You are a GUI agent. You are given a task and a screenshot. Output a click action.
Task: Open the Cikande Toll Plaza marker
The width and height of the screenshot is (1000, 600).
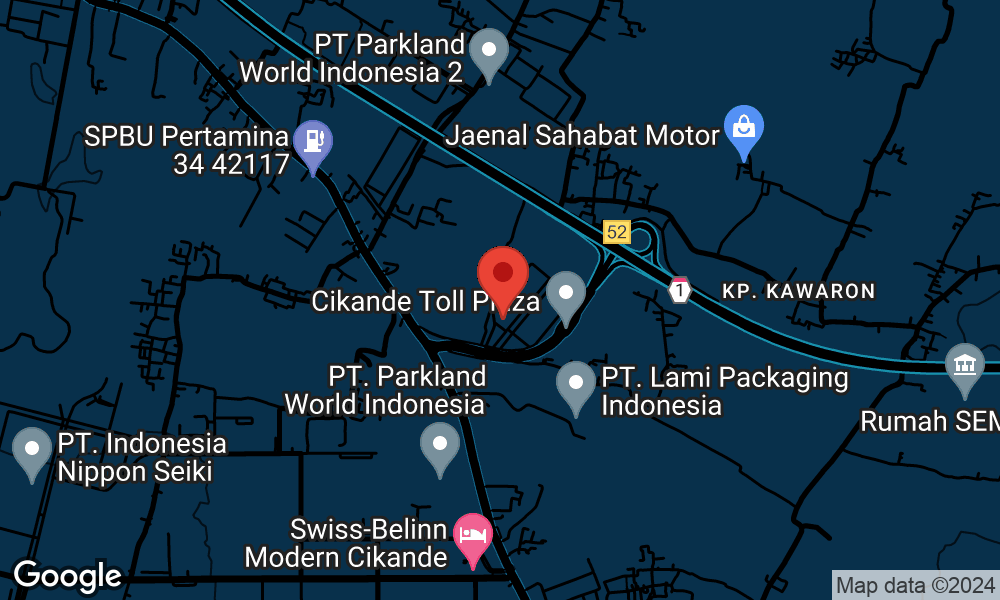tap(566, 294)
